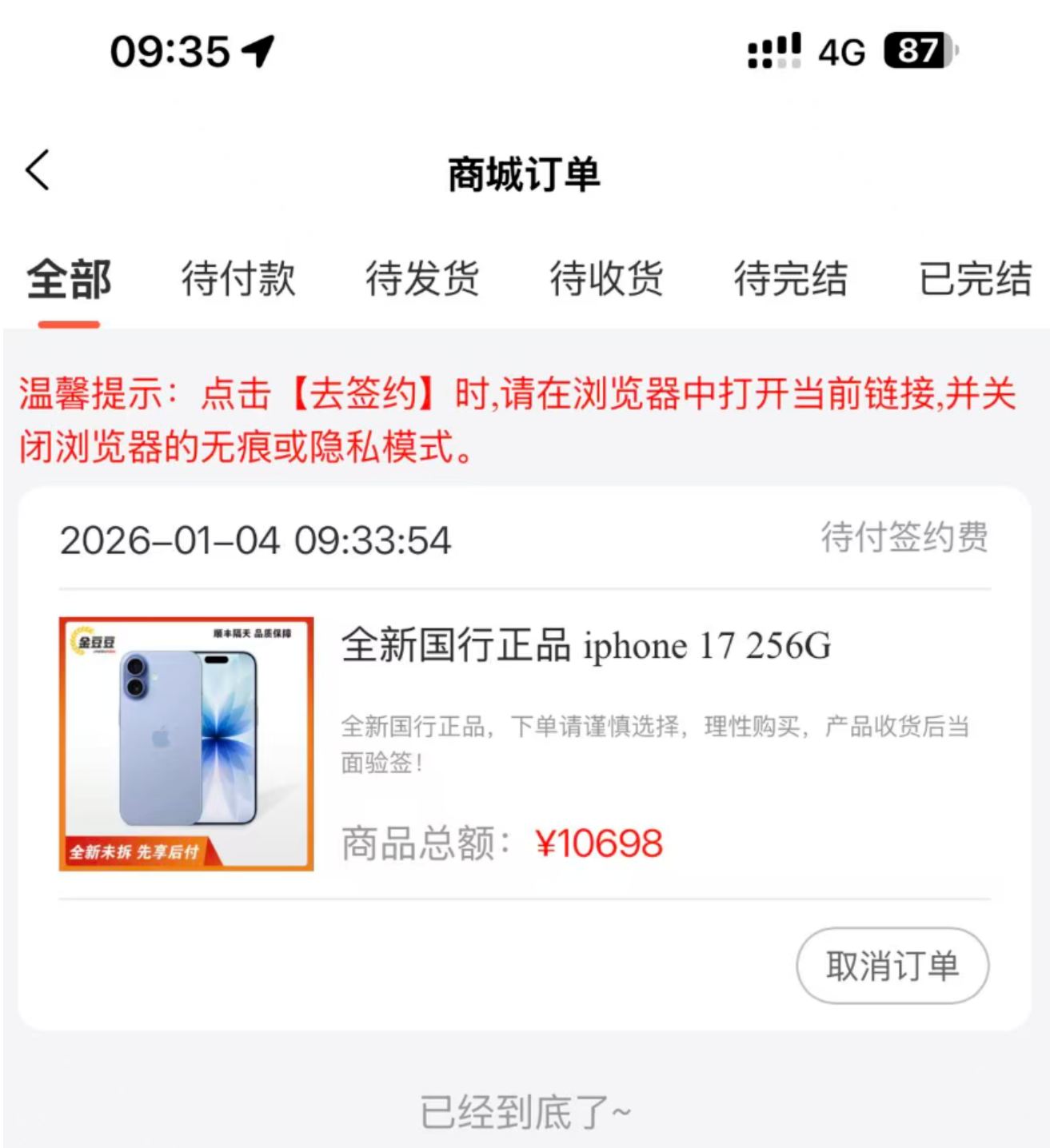Switch to the 已完结 tab

[x=974, y=280]
